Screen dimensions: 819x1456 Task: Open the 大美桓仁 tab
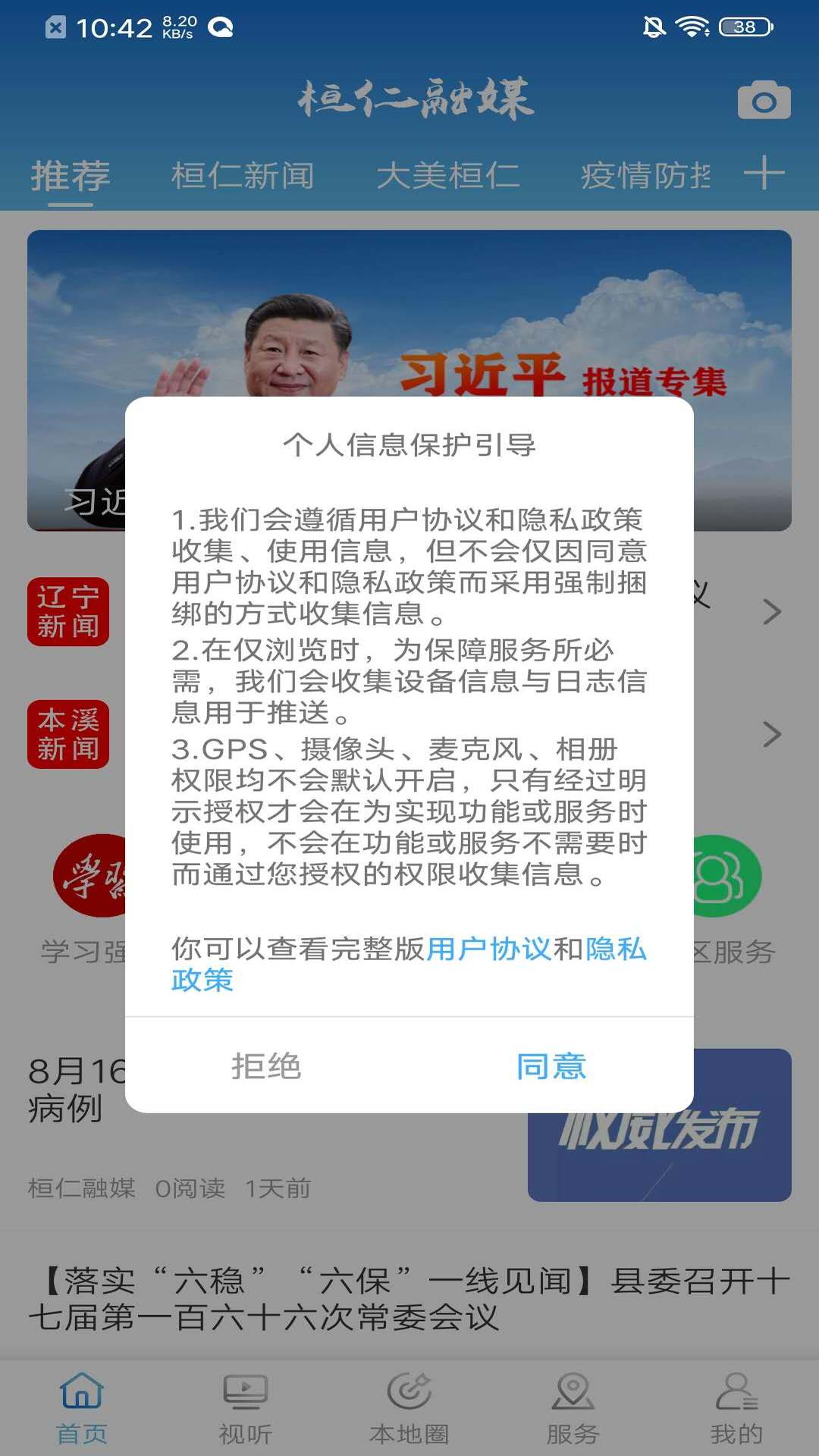449,174
